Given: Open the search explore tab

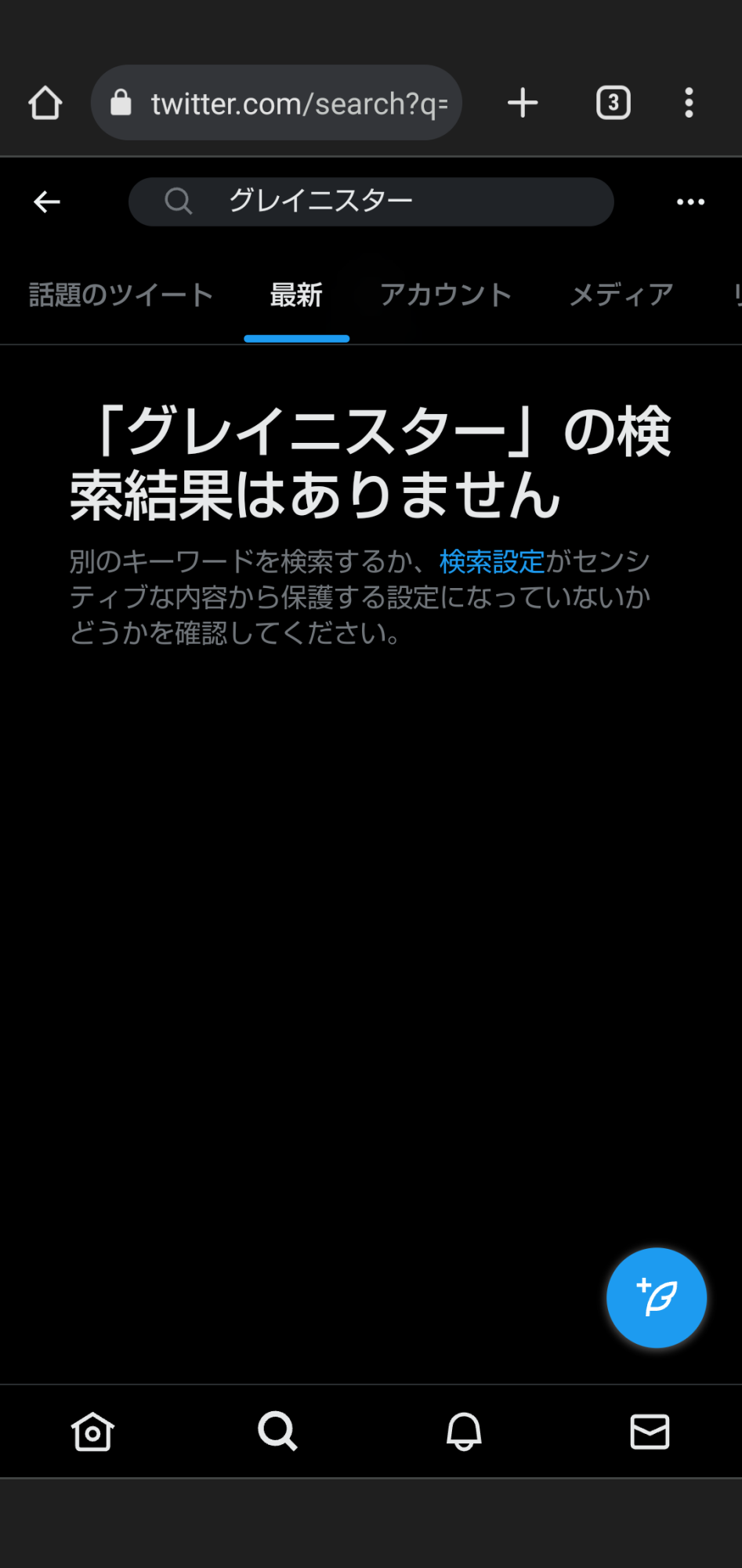Looking at the screenshot, I should tap(277, 1432).
